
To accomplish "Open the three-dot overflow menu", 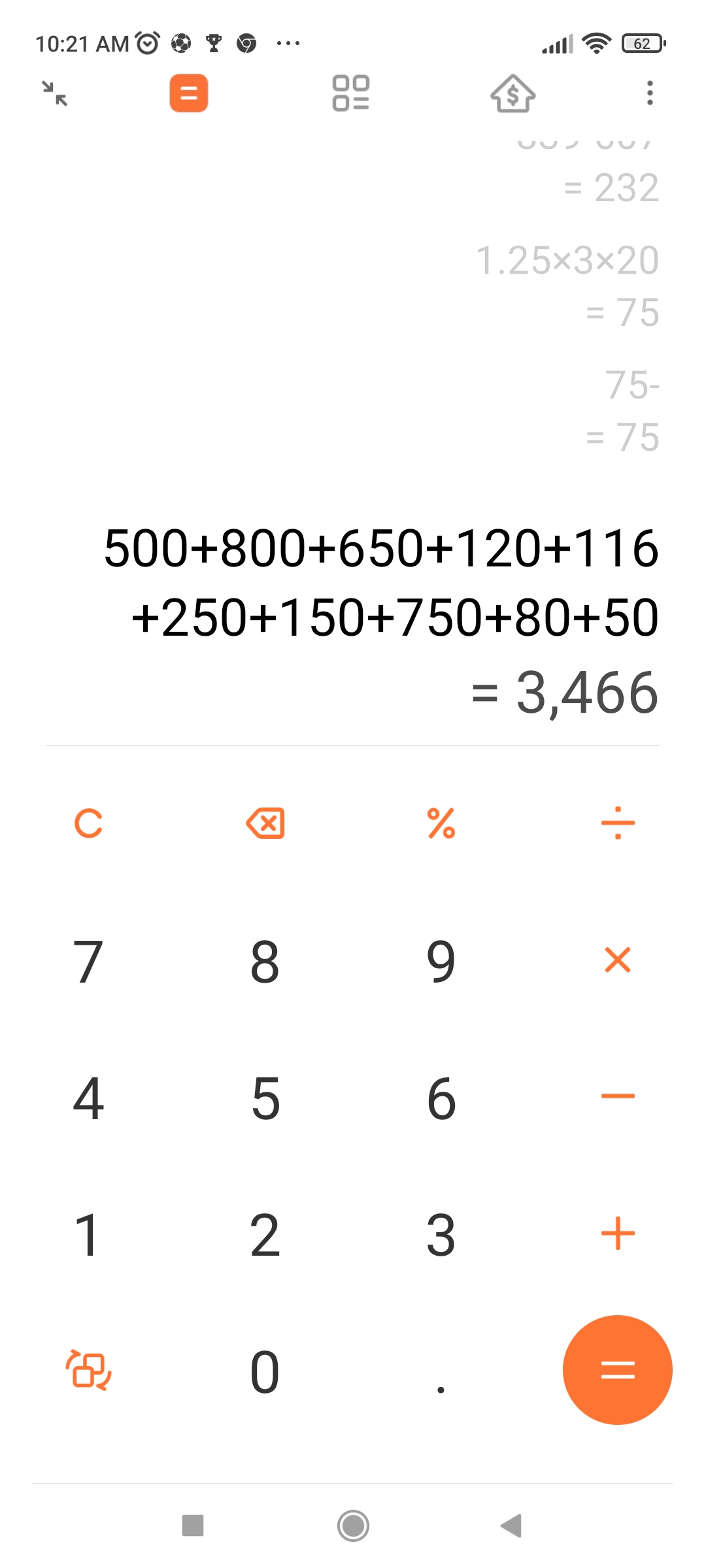I will pos(649,93).
